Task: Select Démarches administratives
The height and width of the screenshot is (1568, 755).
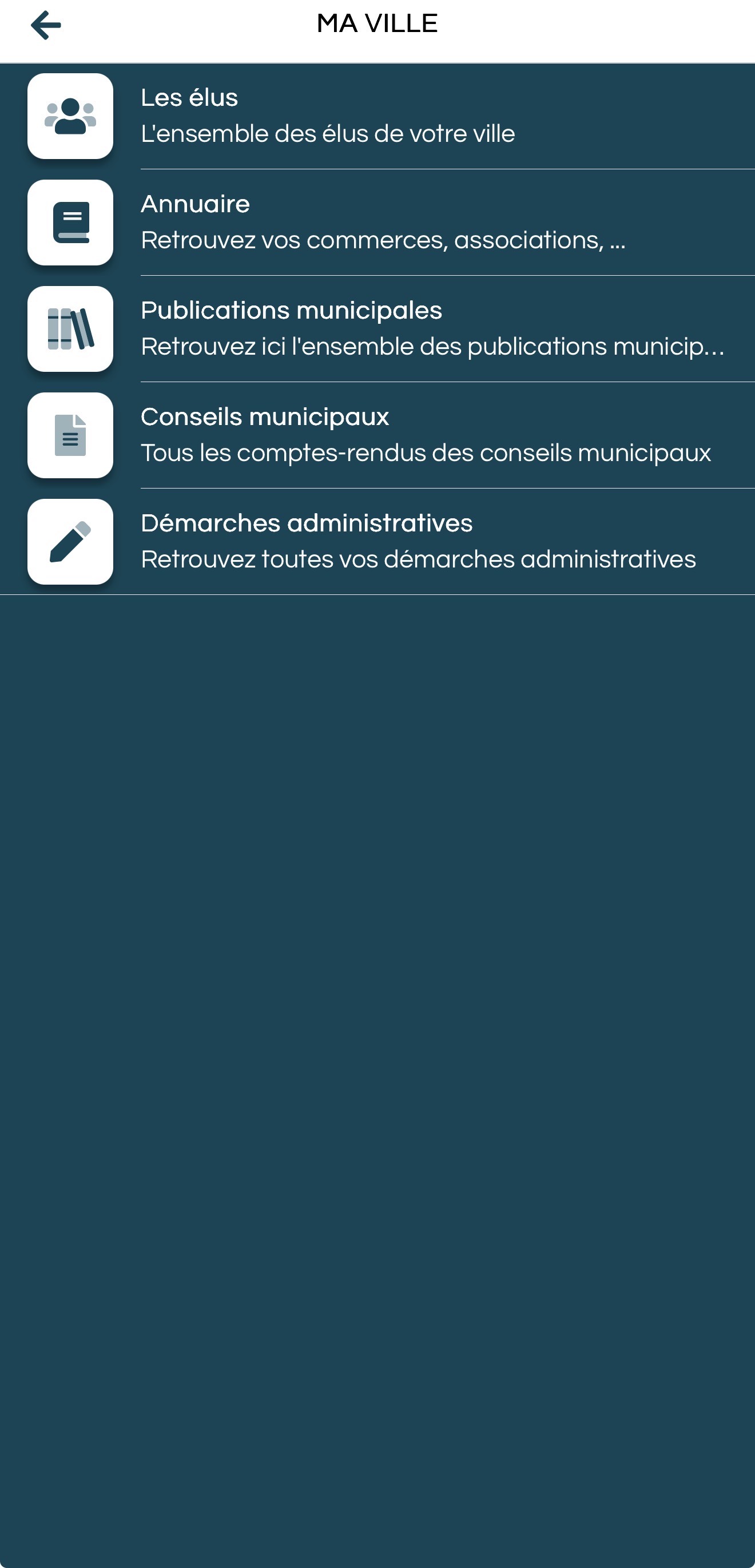Action: click(x=377, y=542)
